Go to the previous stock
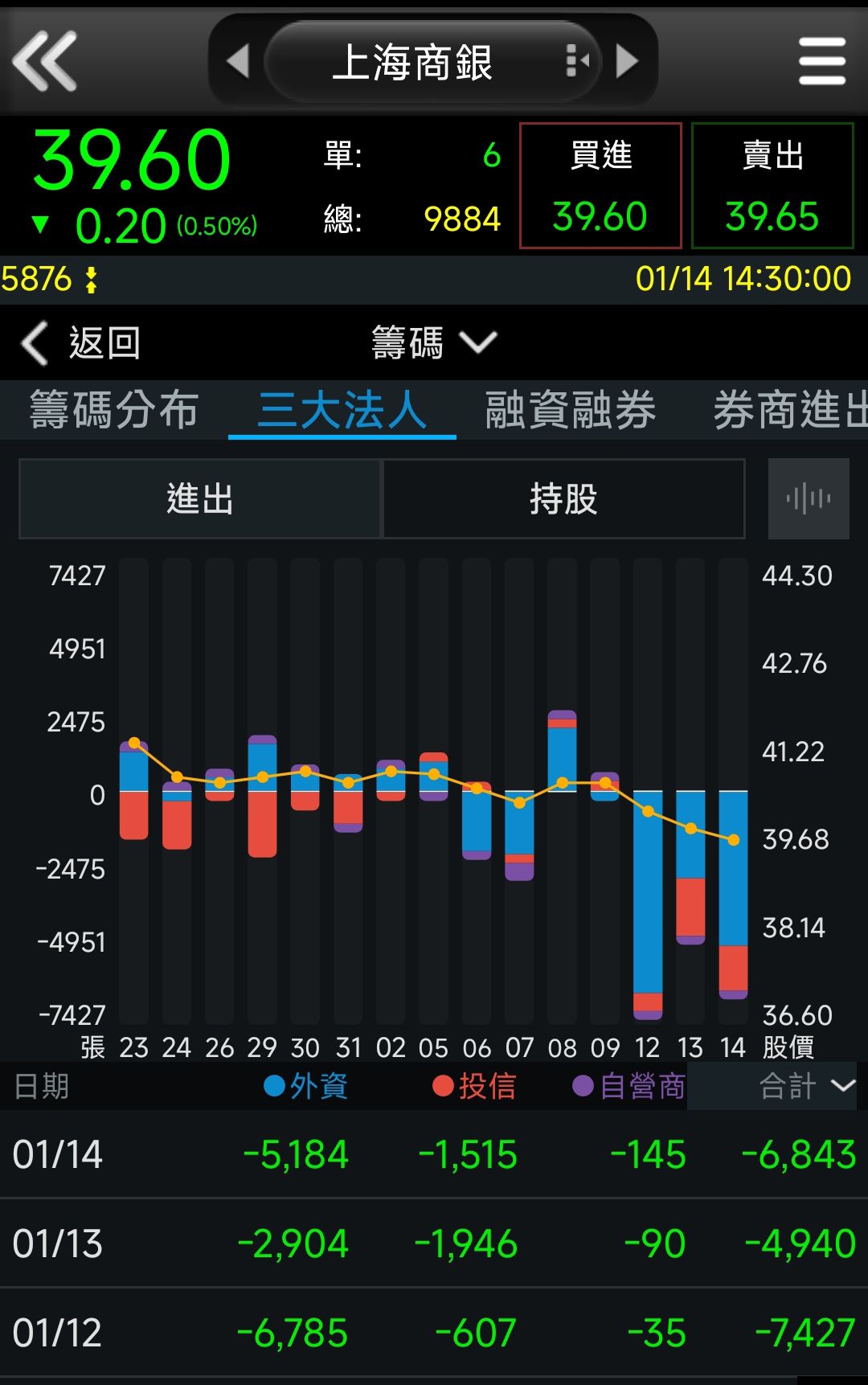868x1385 pixels. 238,61
